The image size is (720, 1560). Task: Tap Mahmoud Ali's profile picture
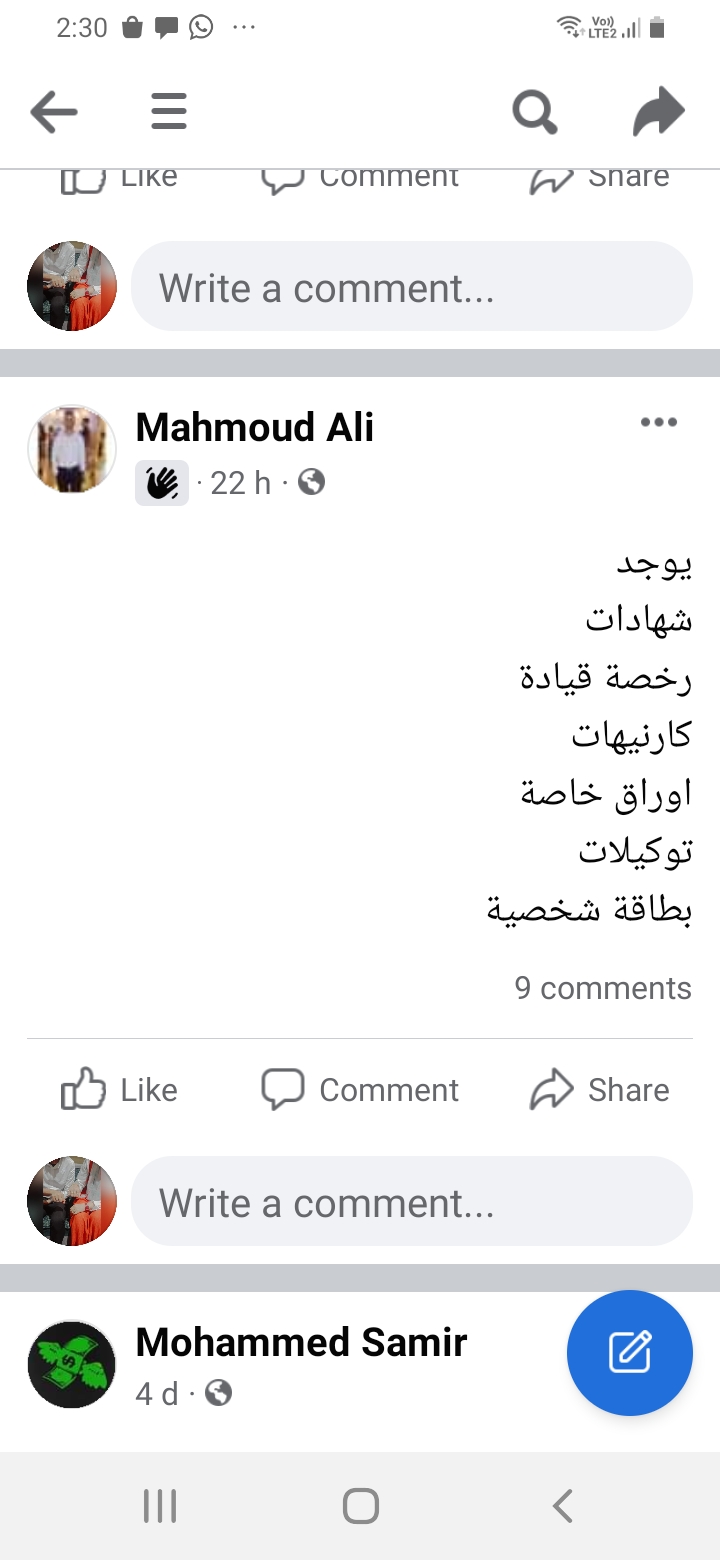(x=71, y=450)
